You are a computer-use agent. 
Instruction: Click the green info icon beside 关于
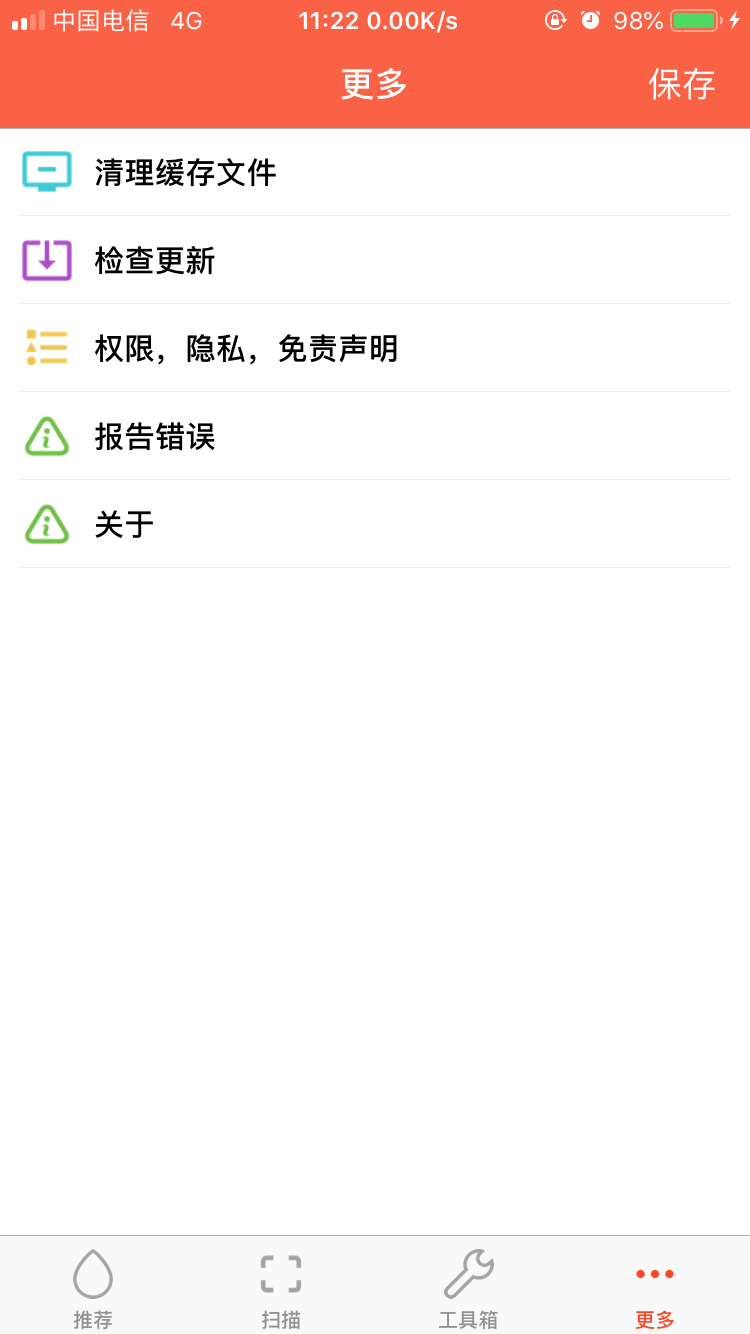point(46,524)
